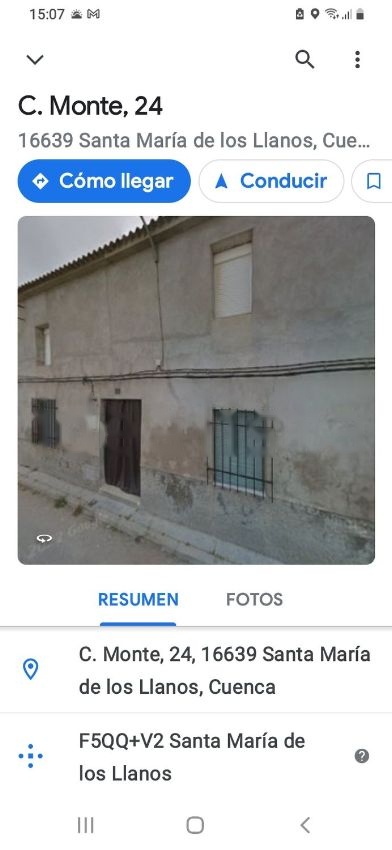This screenshot has height=850, width=392.
Task: Open the Street View photo of the house
Action: point(196,390)
